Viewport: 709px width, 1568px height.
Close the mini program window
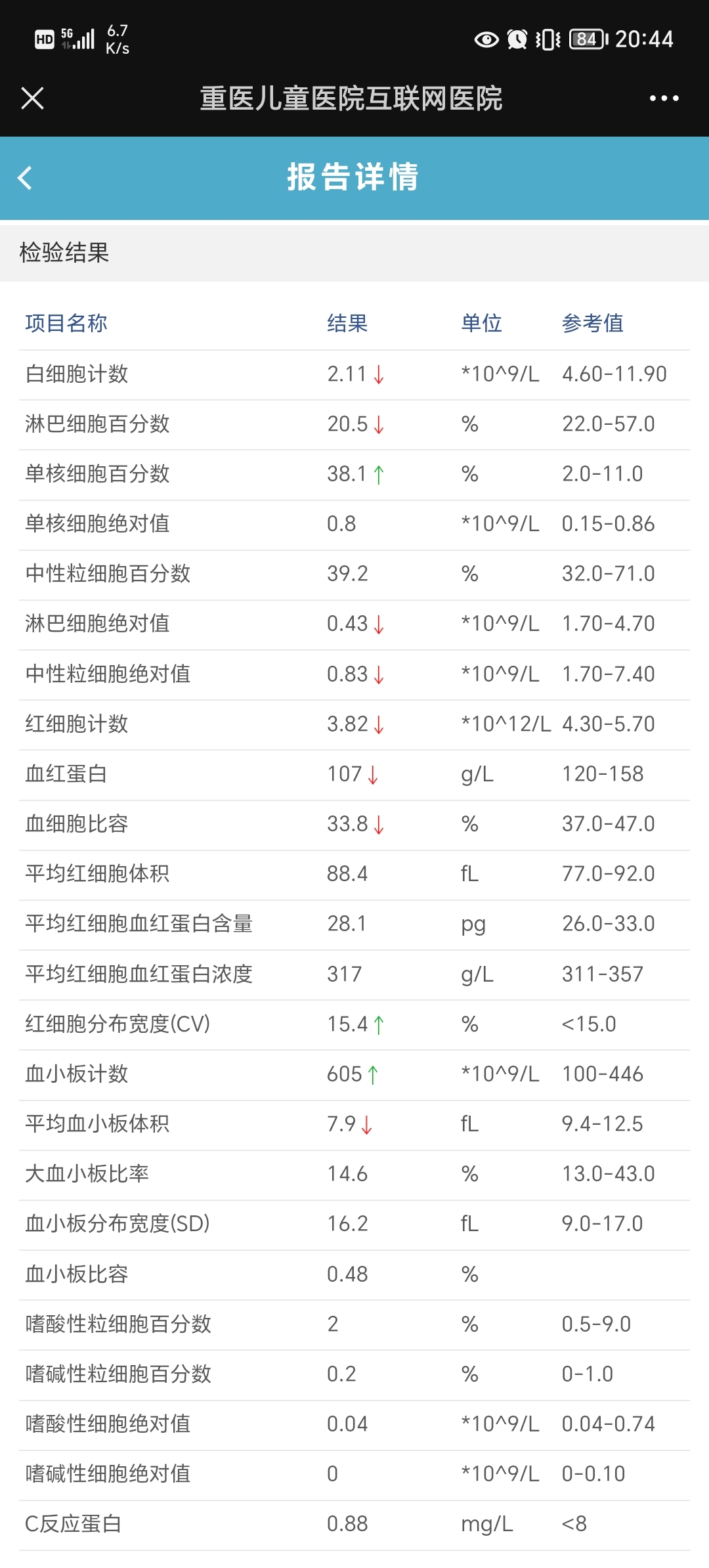coord(32,98)
